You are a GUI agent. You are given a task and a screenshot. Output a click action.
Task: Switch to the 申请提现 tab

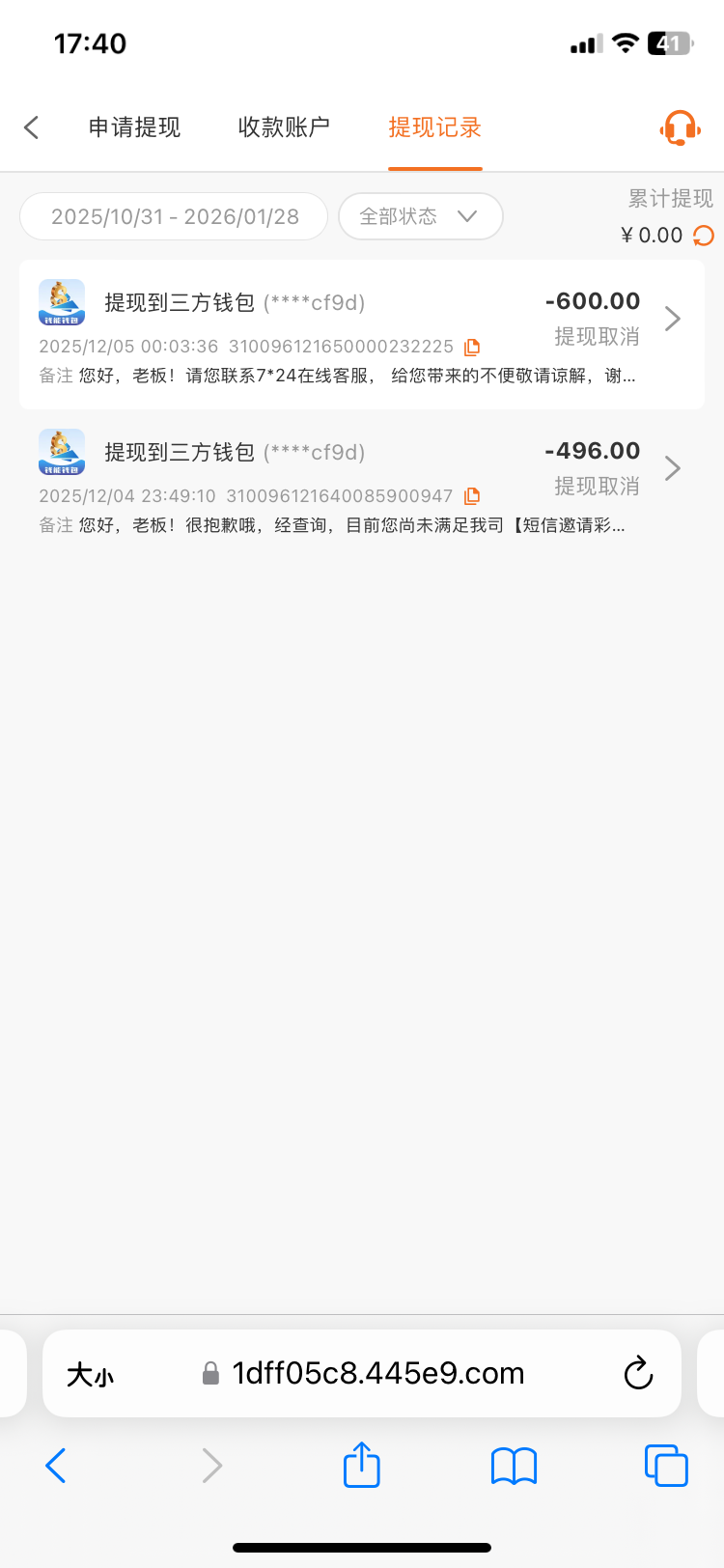pos(134,127)
